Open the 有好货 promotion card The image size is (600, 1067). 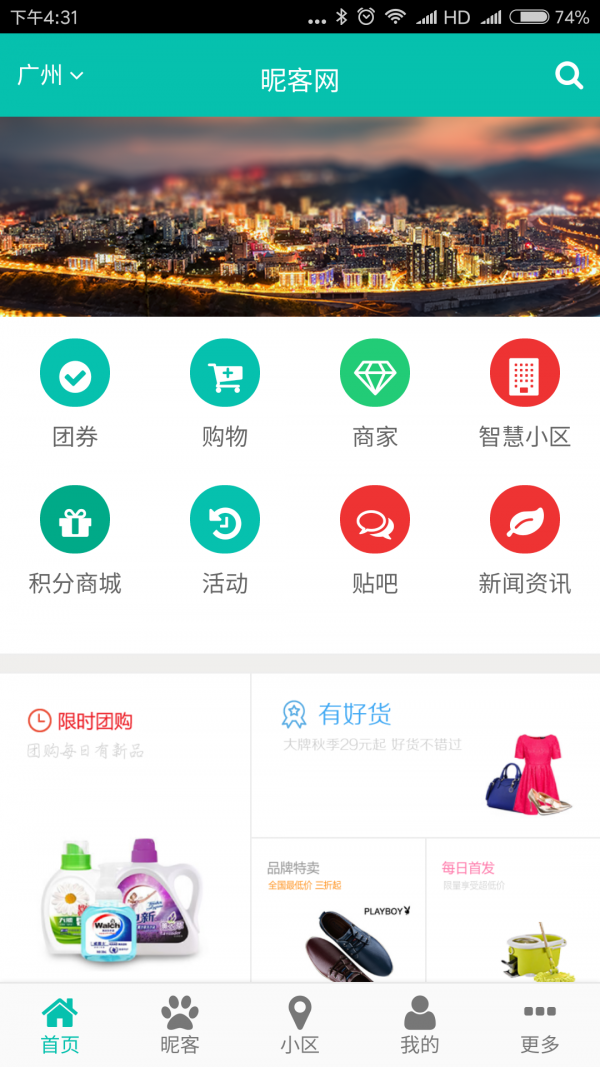tap(425, 755)
